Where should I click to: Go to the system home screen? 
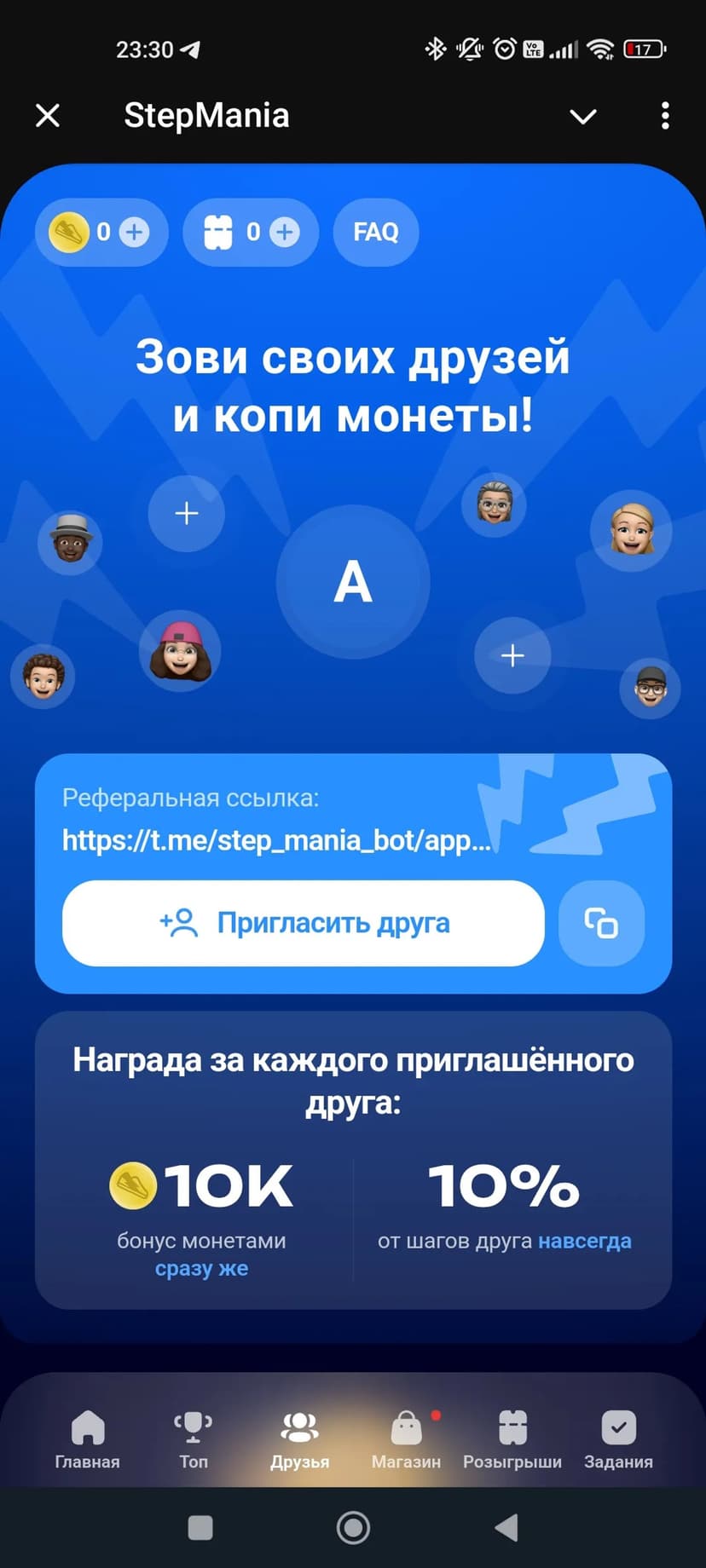pos(353,1527)
